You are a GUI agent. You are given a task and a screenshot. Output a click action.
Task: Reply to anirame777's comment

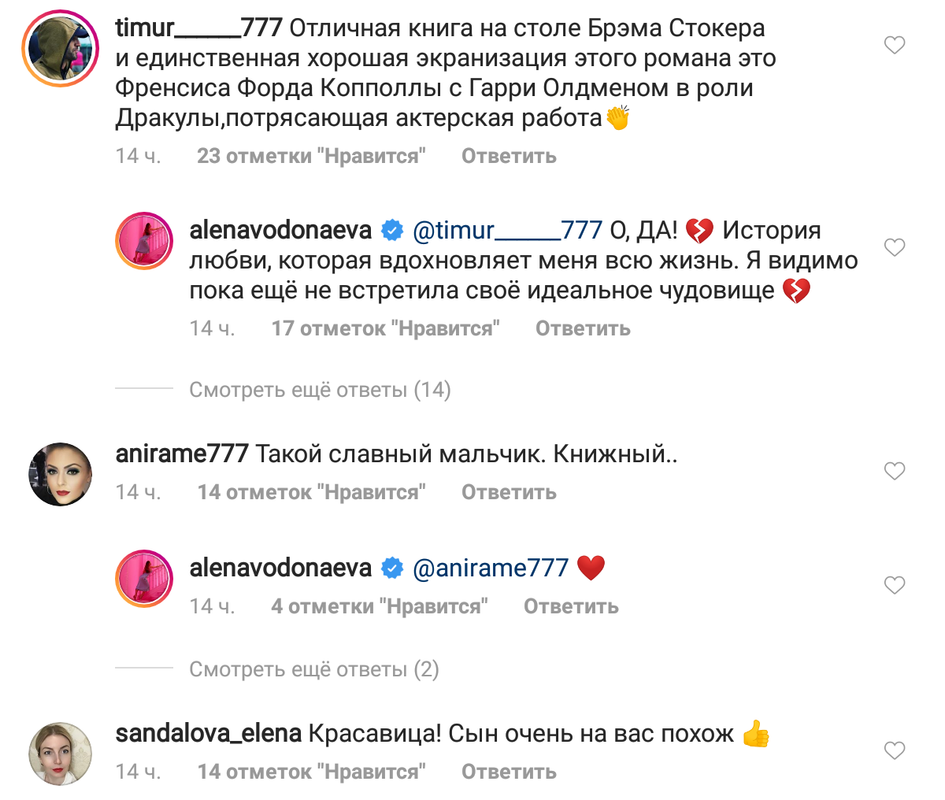point(508,492)
